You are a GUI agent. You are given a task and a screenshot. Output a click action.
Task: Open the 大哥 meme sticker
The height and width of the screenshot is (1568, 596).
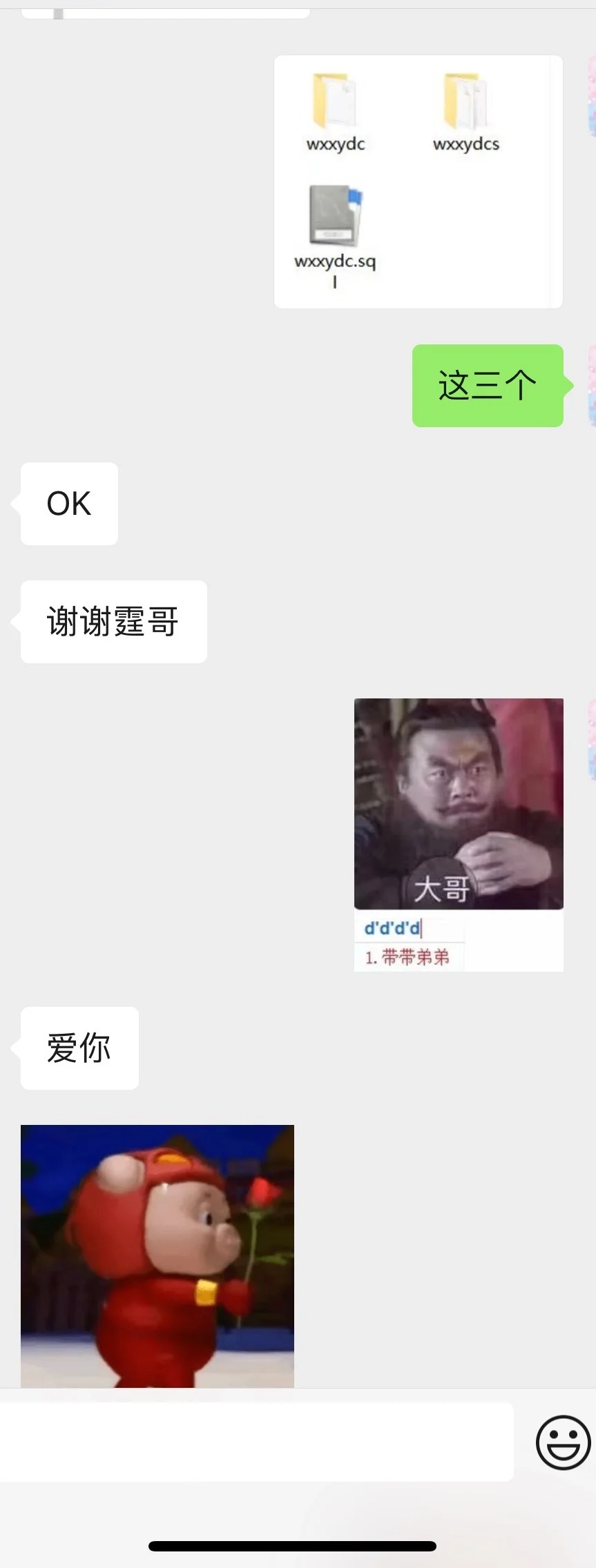[458, 804]
